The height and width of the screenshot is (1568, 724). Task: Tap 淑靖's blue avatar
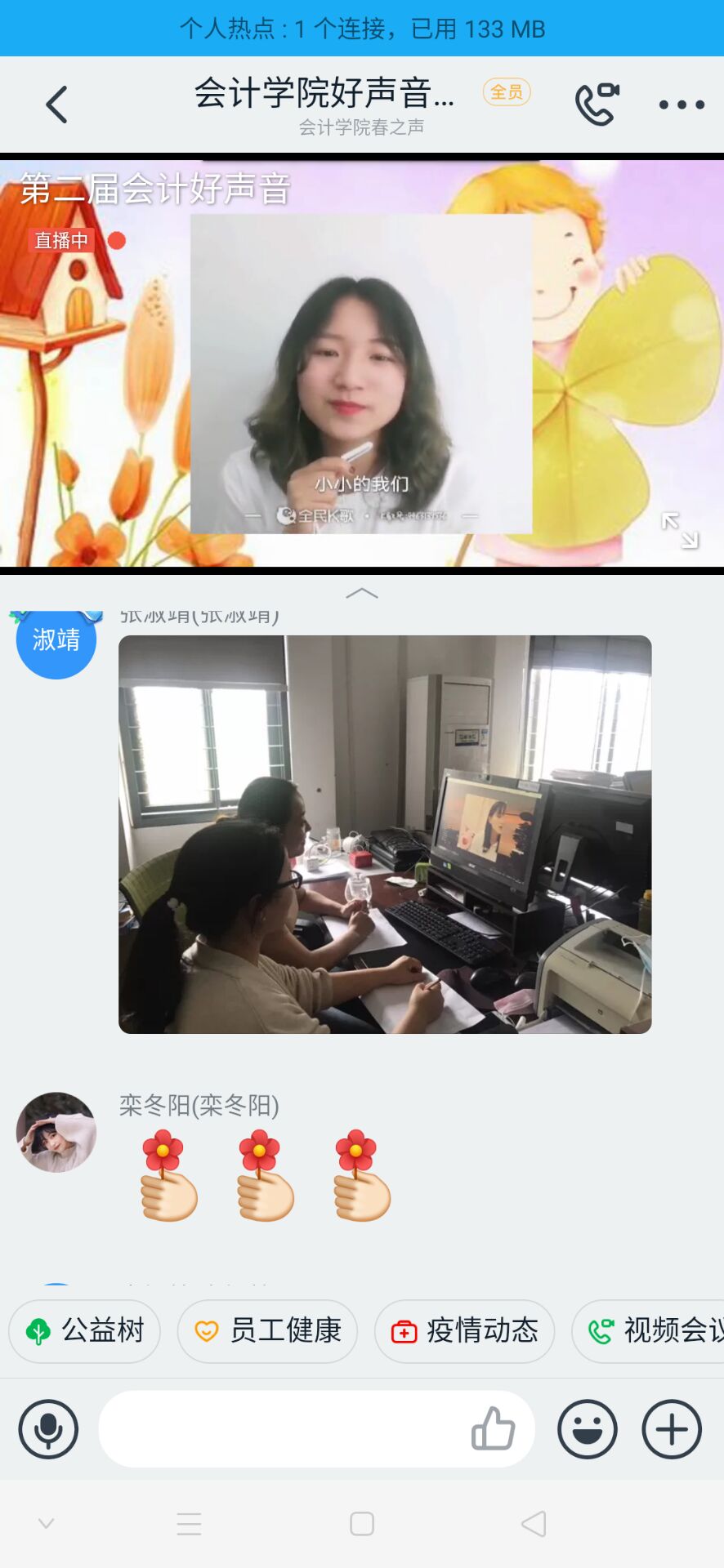pos(56,641)
